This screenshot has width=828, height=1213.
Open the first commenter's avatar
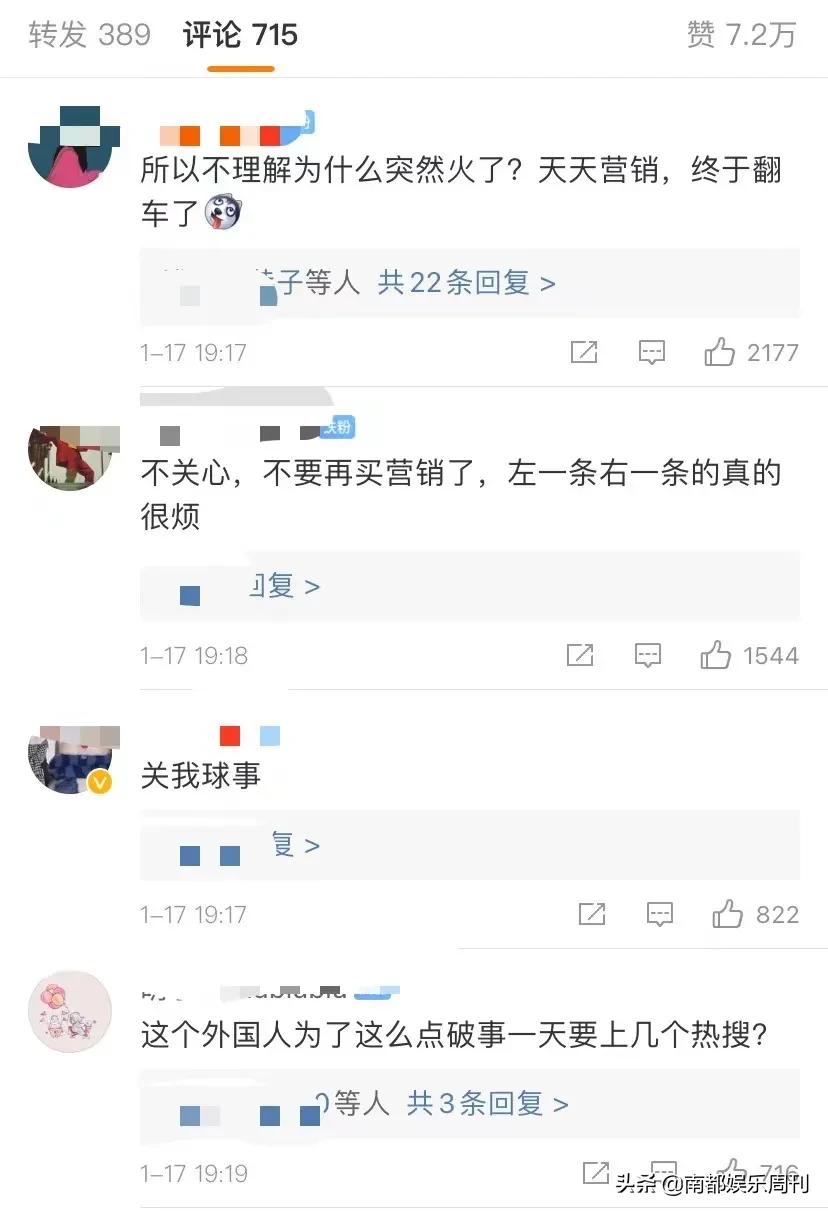click(x=73, y=146)
